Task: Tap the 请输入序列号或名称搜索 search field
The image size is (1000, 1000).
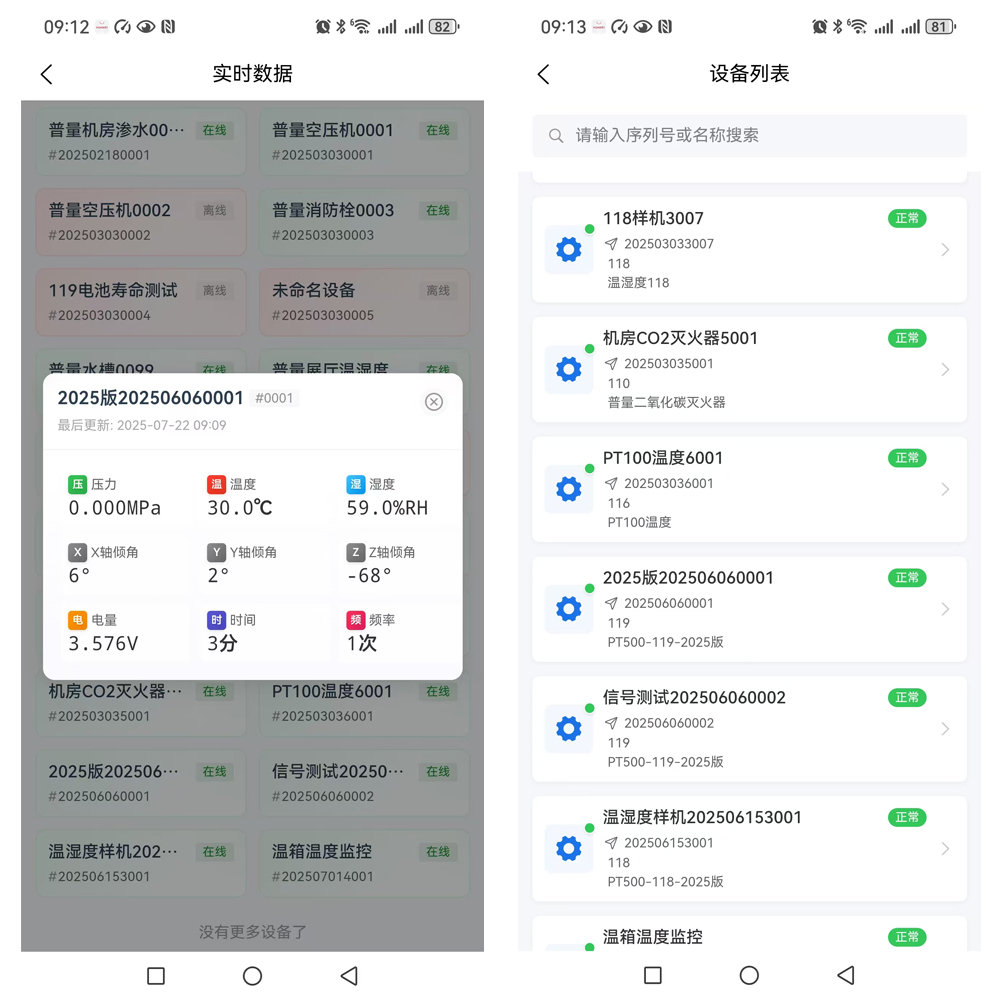Action: pyautogui.click(x=749, y=135)
